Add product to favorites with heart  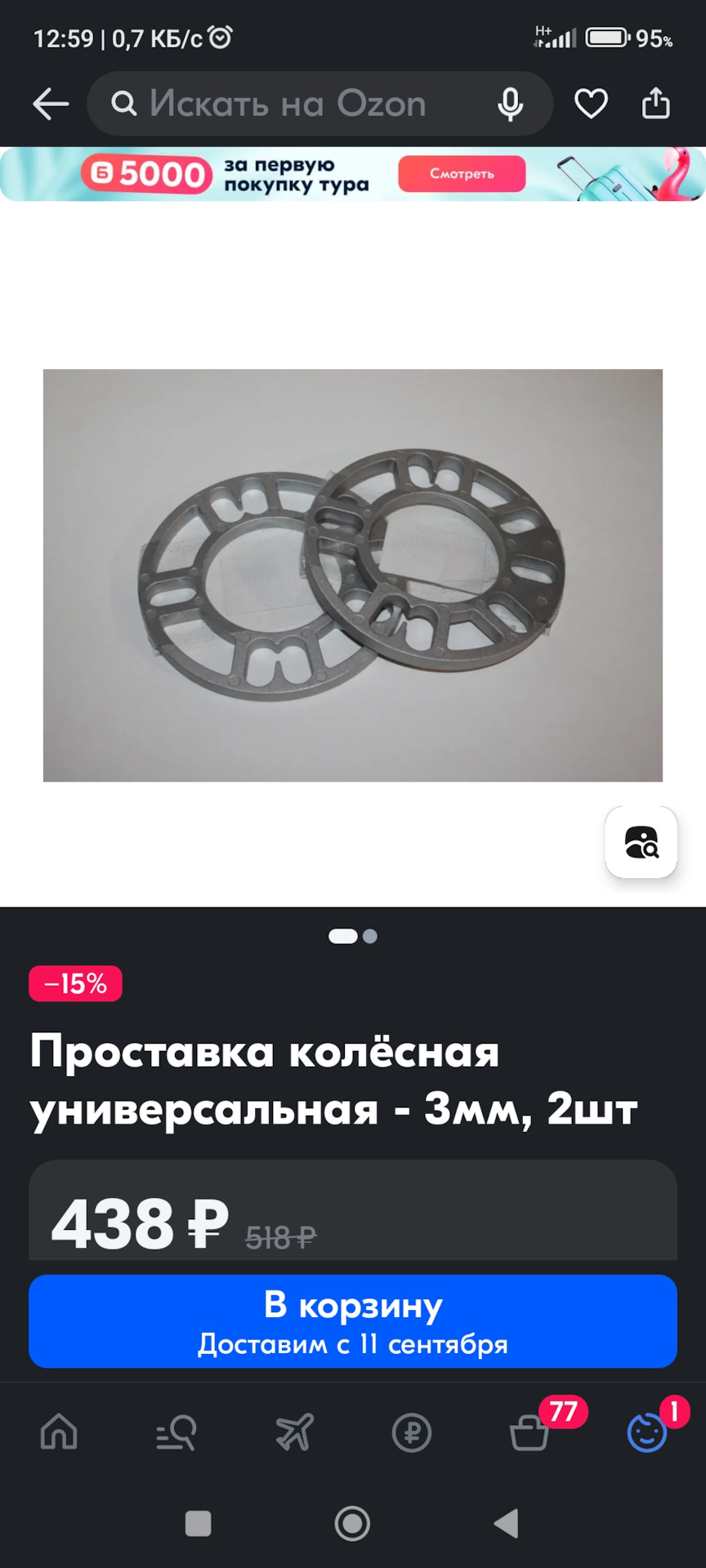click(591, 105)
